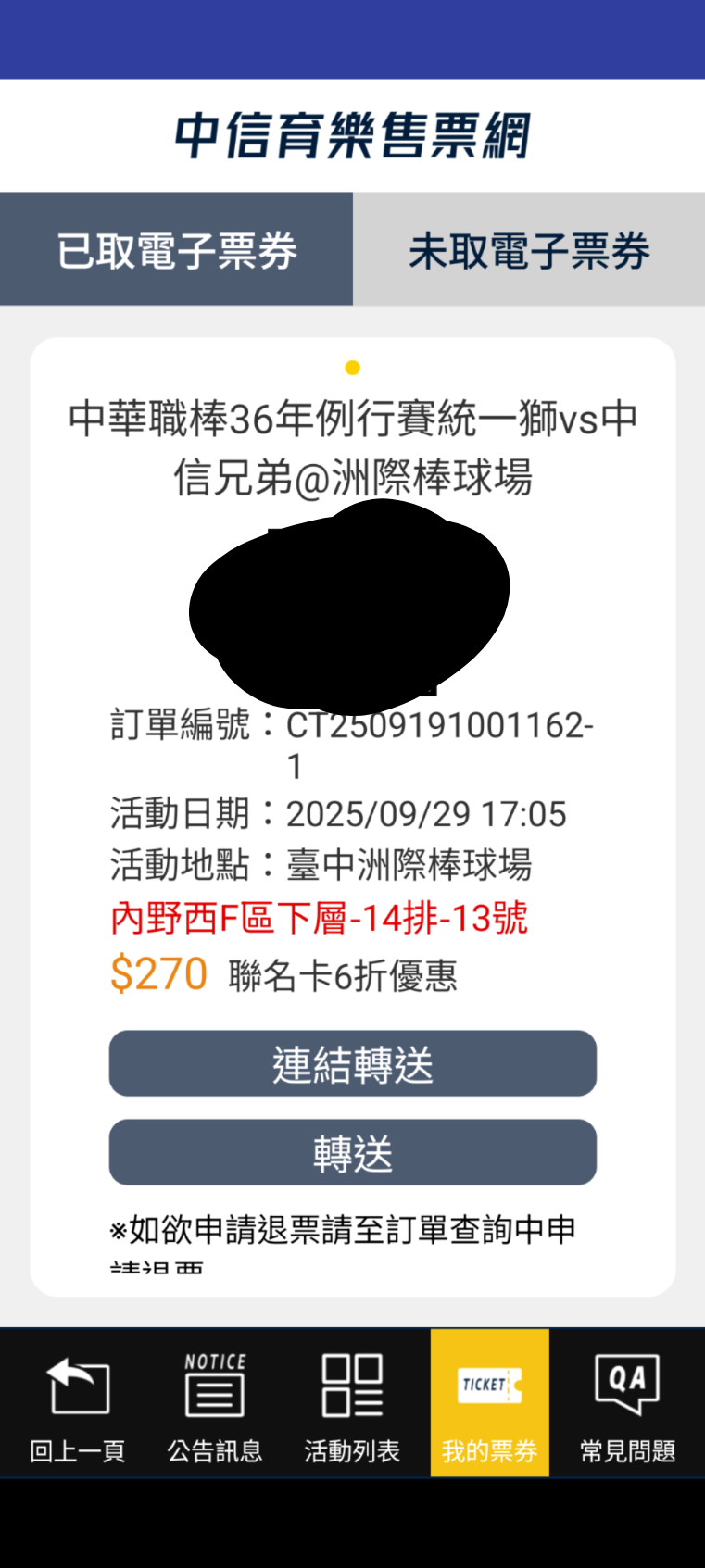Screen dimensions: 705x1568
Task: Tap the 連結轉送 button
Action: point(352,1063)
